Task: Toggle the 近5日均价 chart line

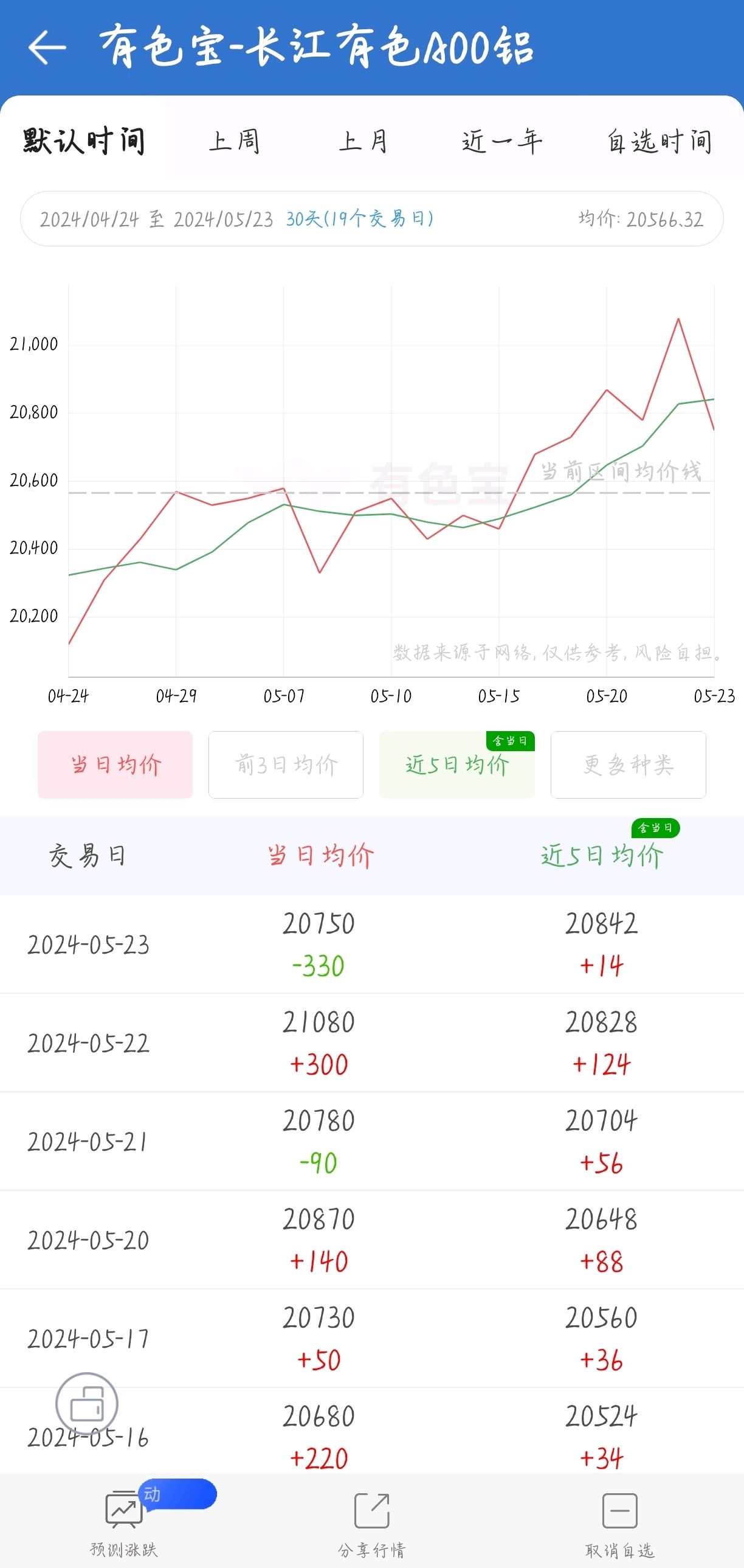Action: 457,765
